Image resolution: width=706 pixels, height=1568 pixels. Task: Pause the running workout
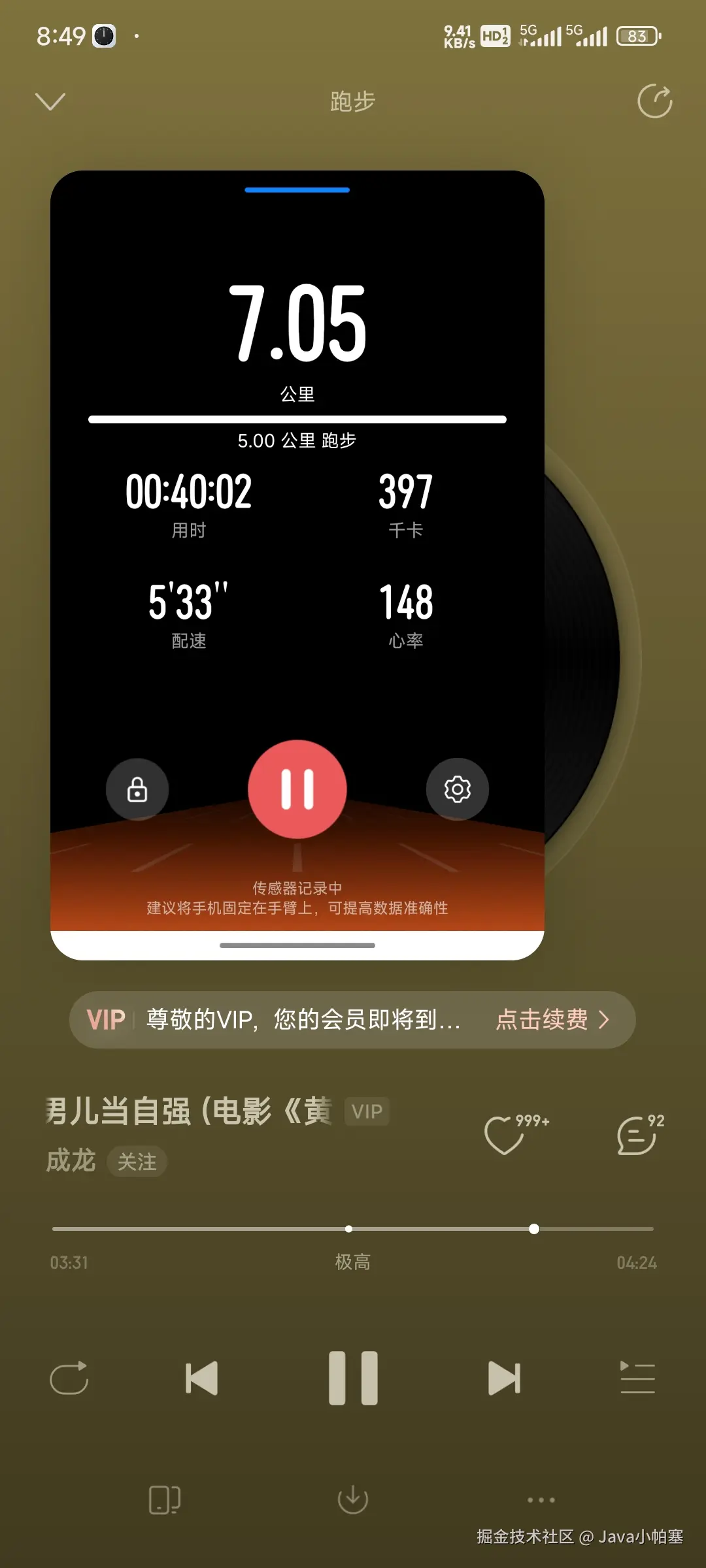pos(297,789)
